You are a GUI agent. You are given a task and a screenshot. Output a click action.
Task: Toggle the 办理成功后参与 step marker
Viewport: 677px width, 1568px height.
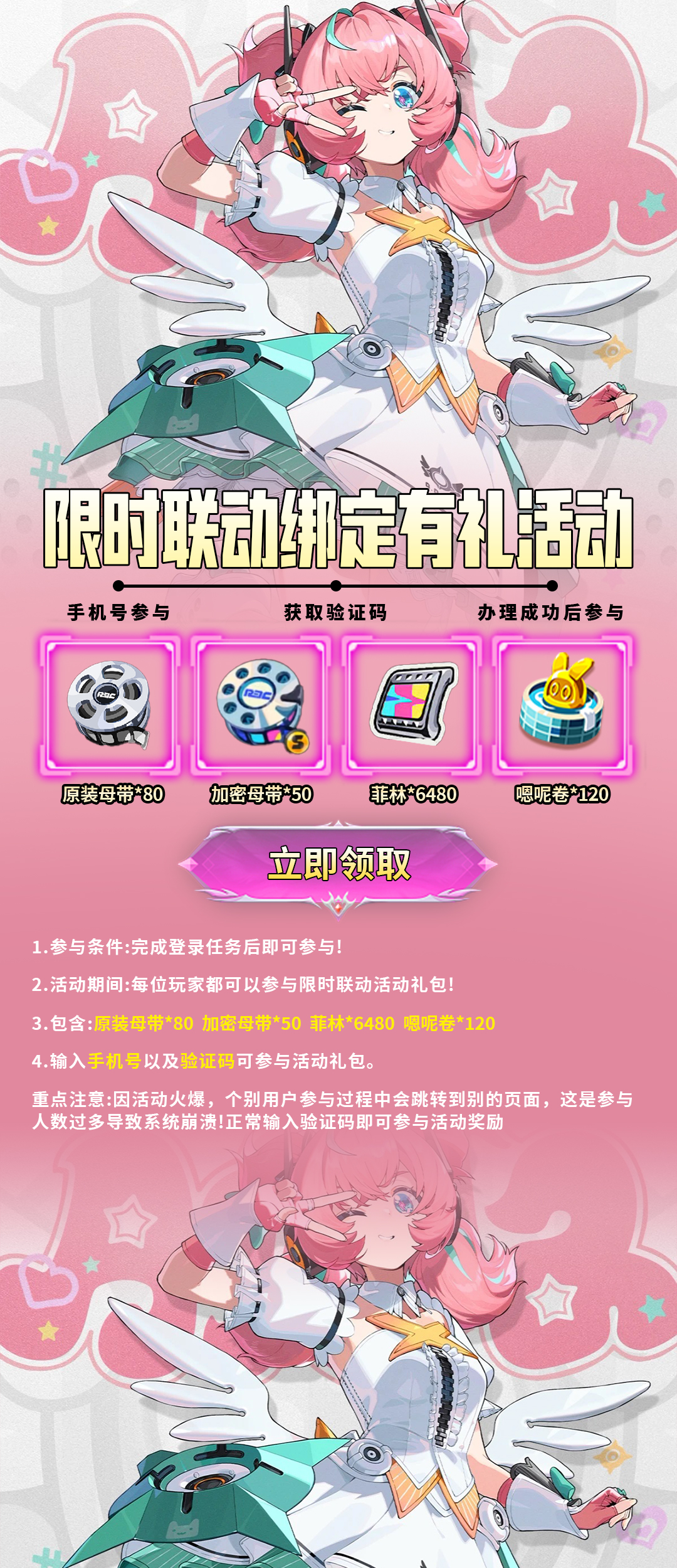coord(553,586)
